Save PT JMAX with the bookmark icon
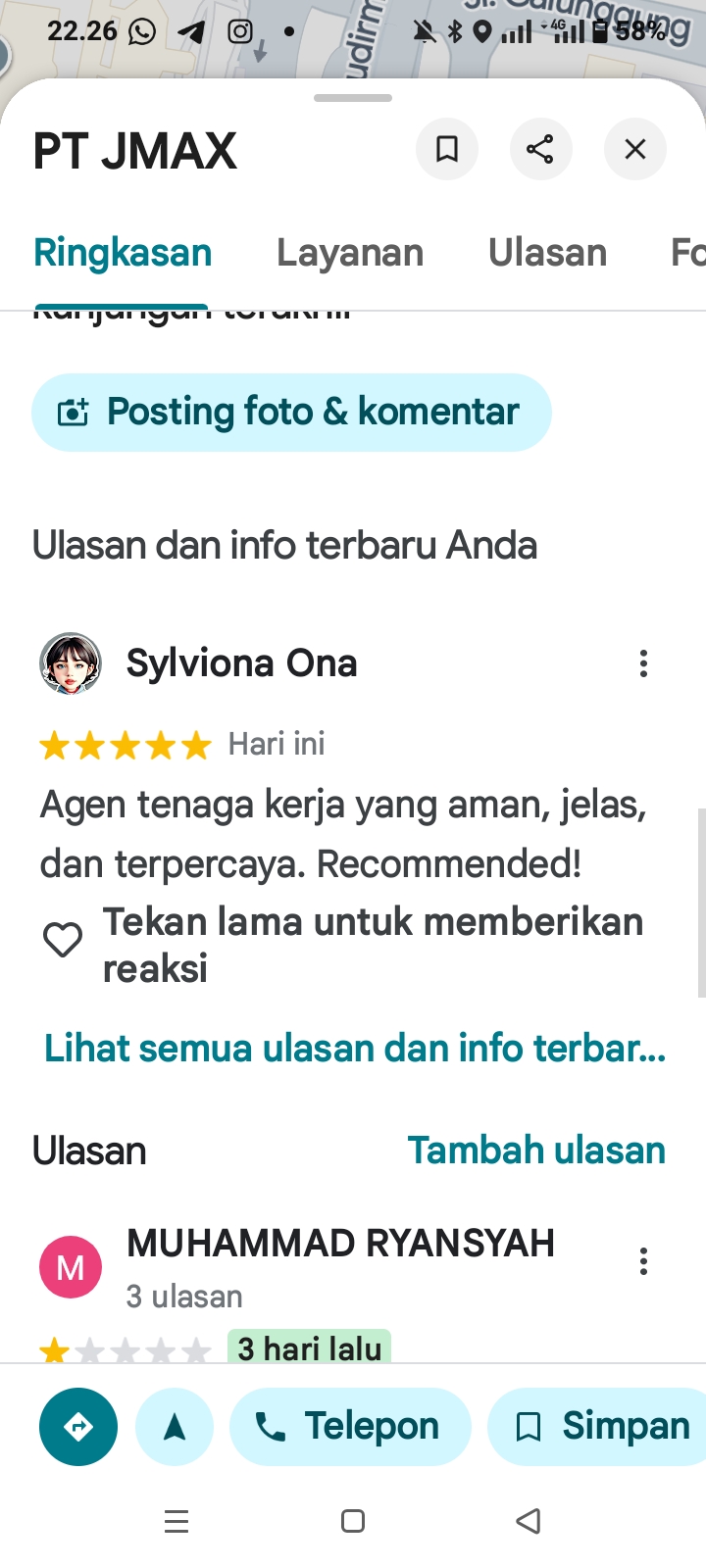 click(447, 149)
